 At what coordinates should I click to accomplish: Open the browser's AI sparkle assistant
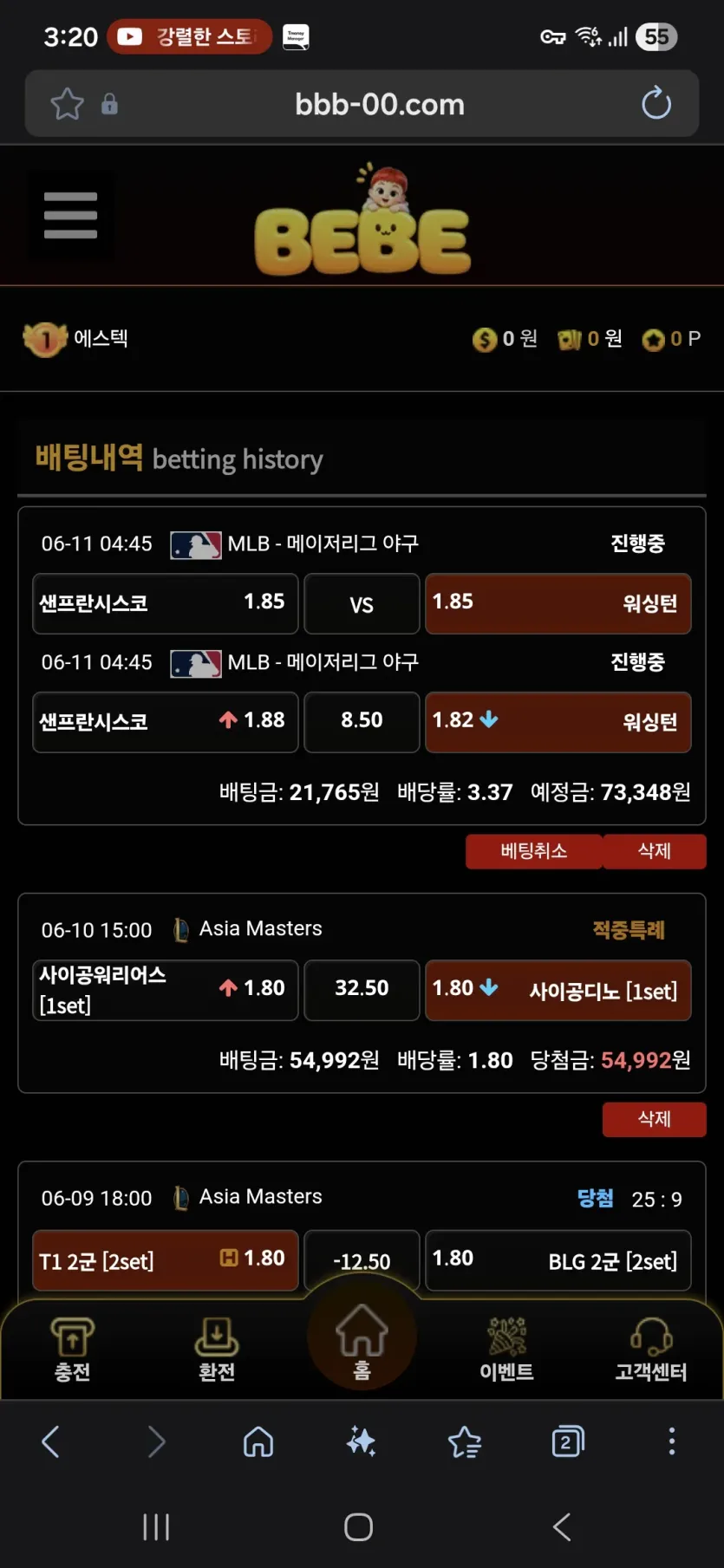pos(361,1441)
